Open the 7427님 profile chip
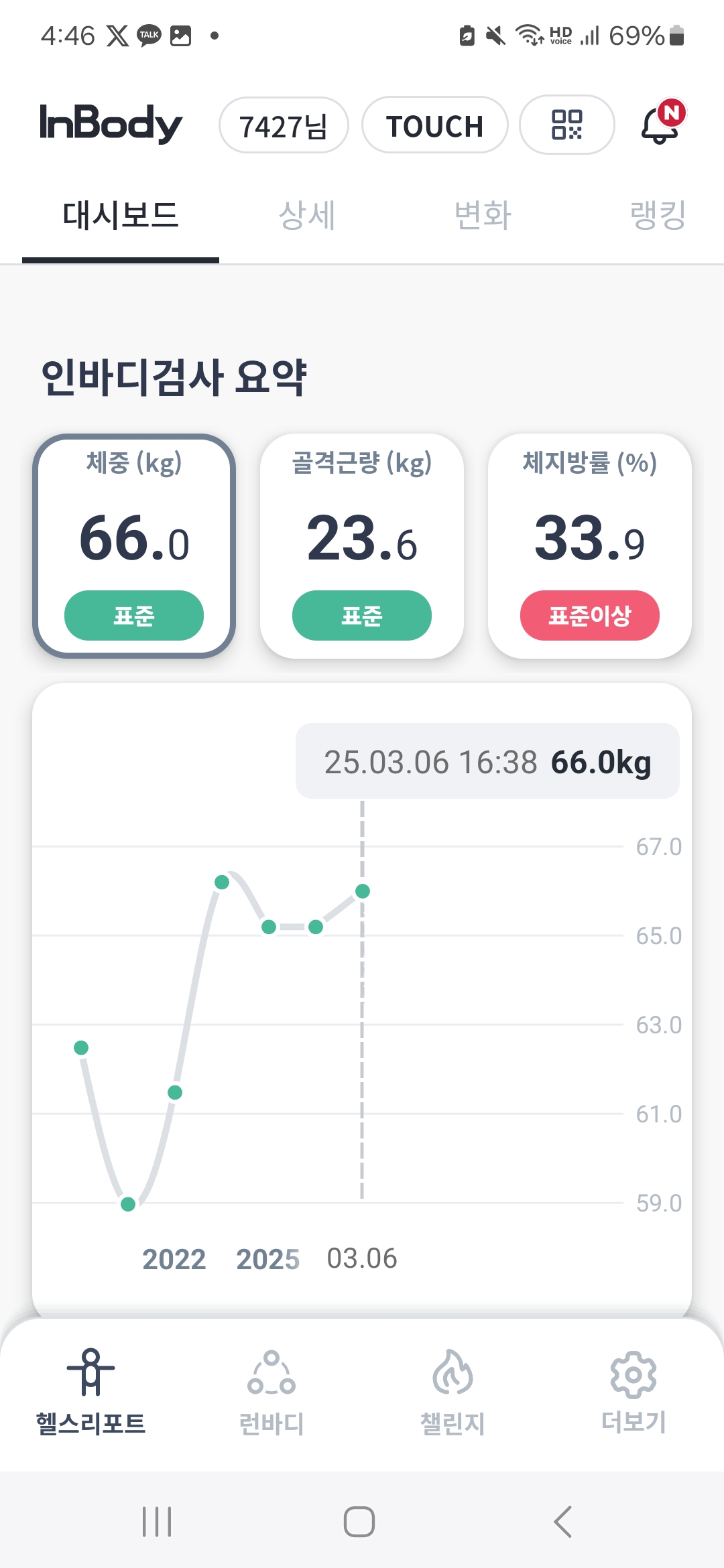Screen dimensions: 724x1568 tap(283, 125)
